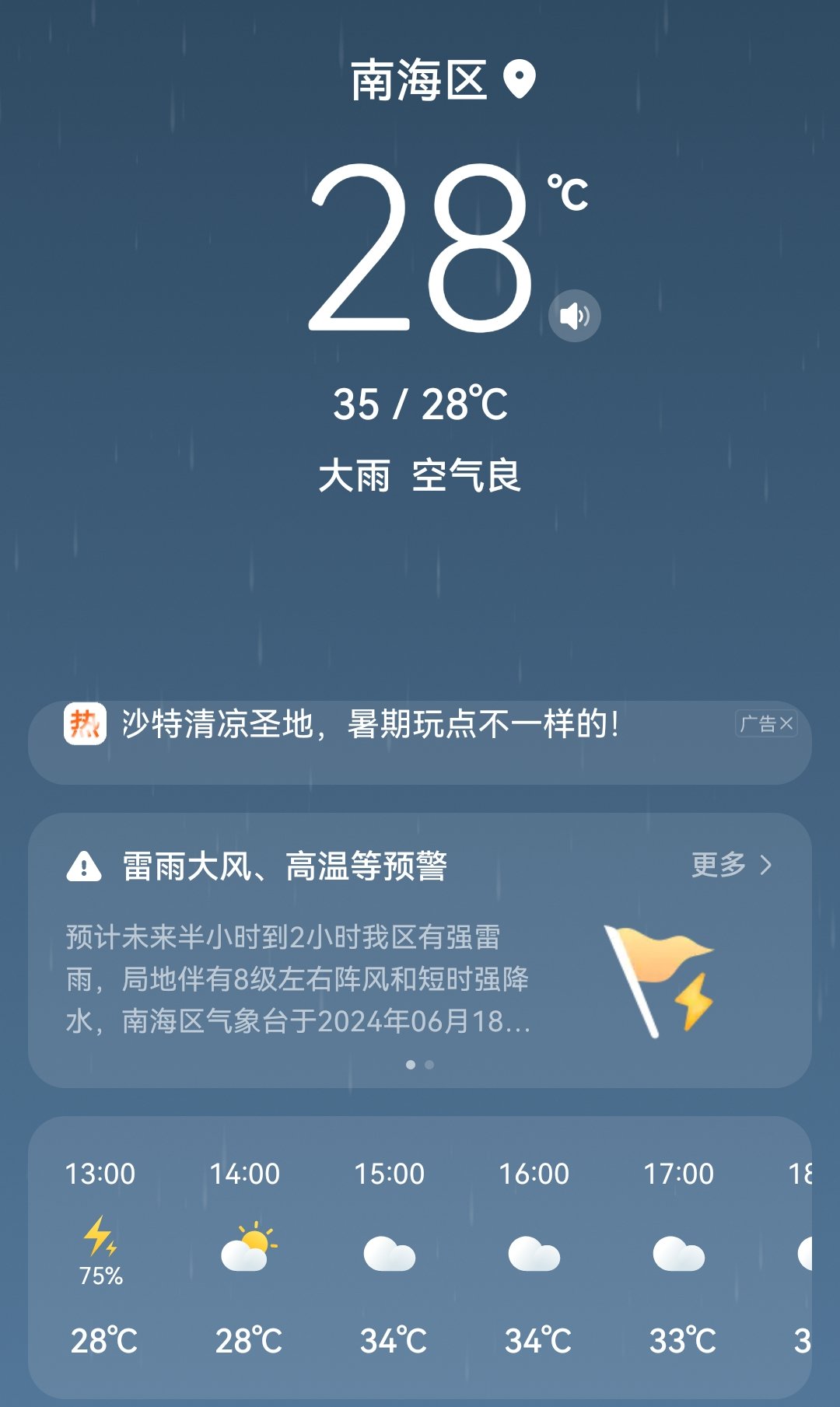
Task: Tap 空气良 to view air quality details
Action: pyautogui.click(x=466, y=475)
